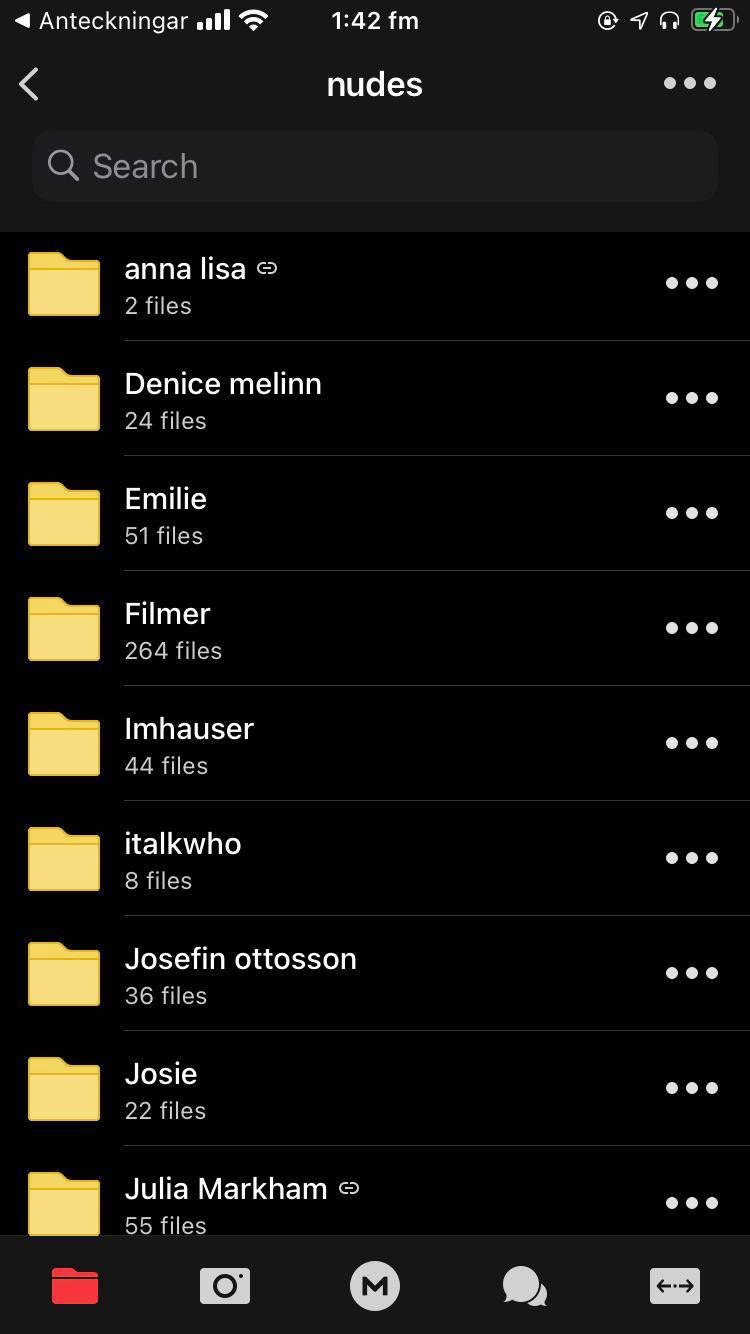Tap the link icon next to Julia Markham

click(x=348, y=1188)
